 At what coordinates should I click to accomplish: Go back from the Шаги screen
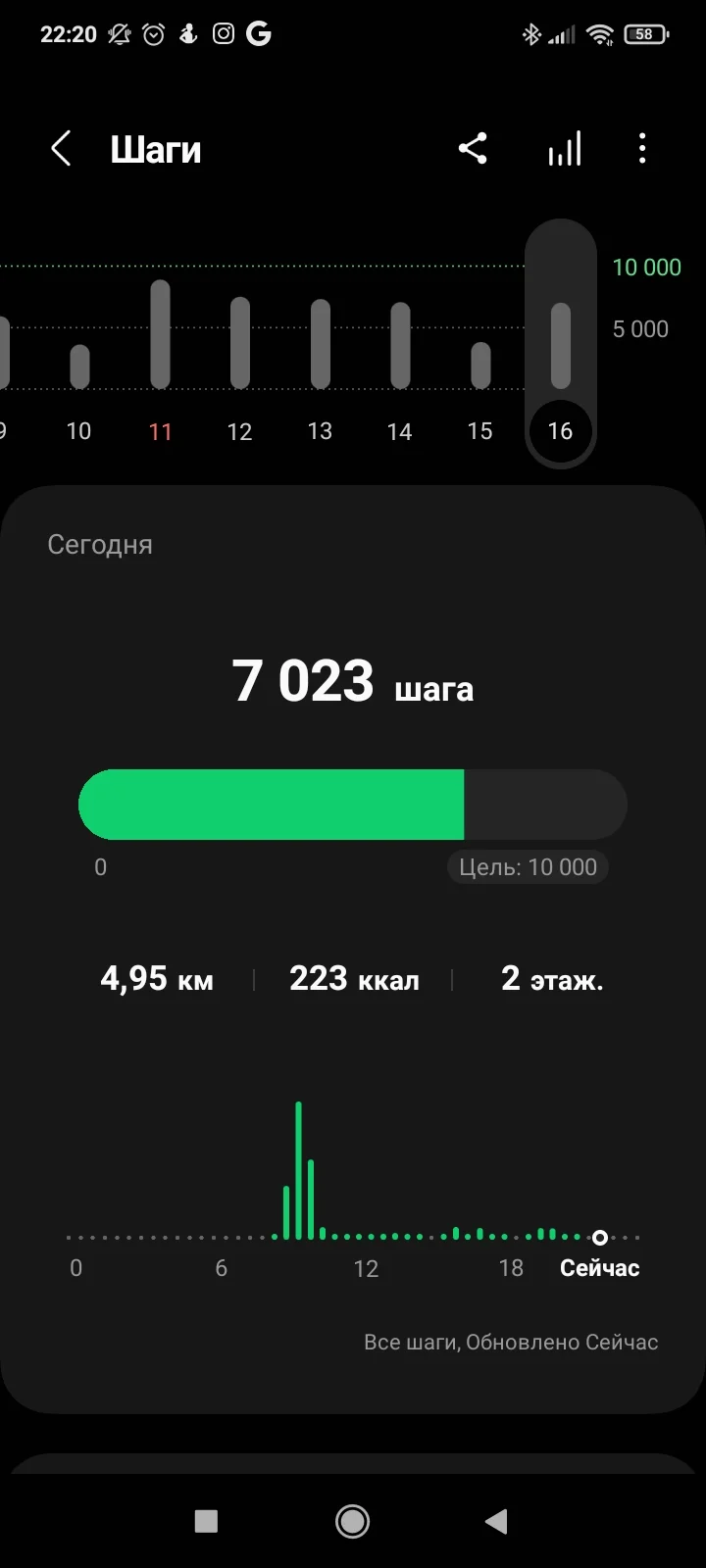[61, 150]
